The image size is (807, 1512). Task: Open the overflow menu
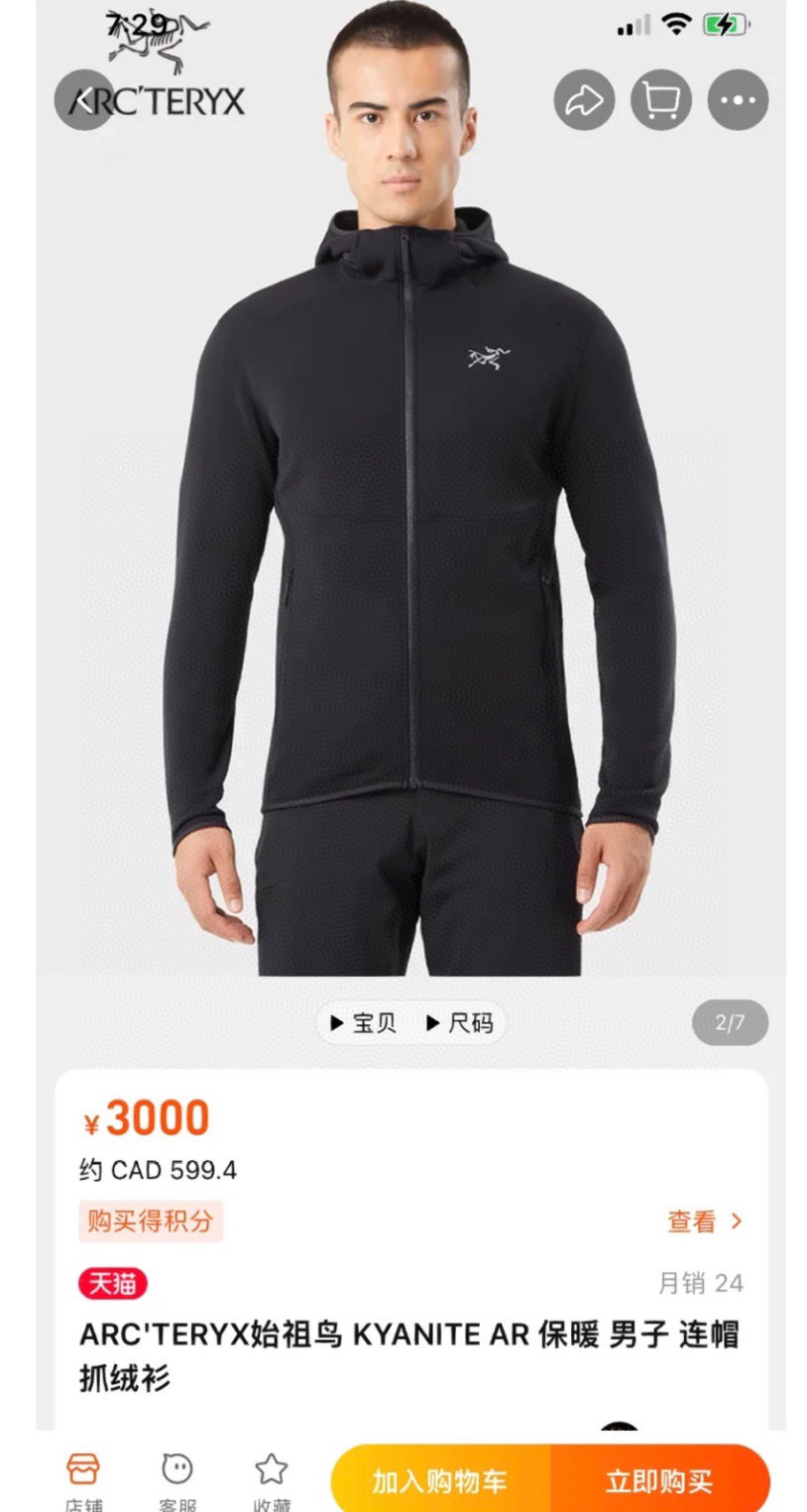coord(738,100)
